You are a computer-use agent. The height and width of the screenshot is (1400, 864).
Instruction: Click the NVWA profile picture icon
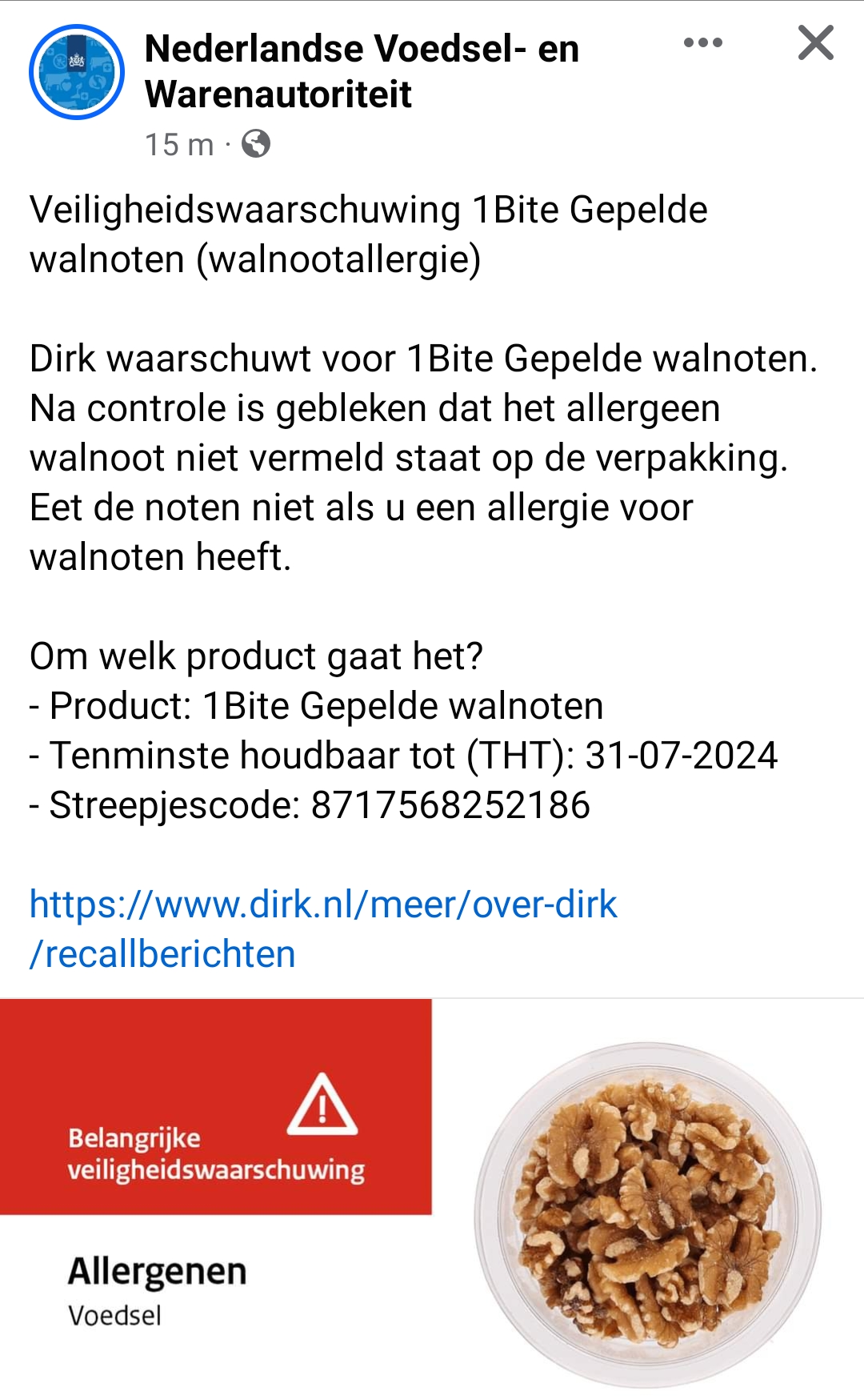[78, 72]
